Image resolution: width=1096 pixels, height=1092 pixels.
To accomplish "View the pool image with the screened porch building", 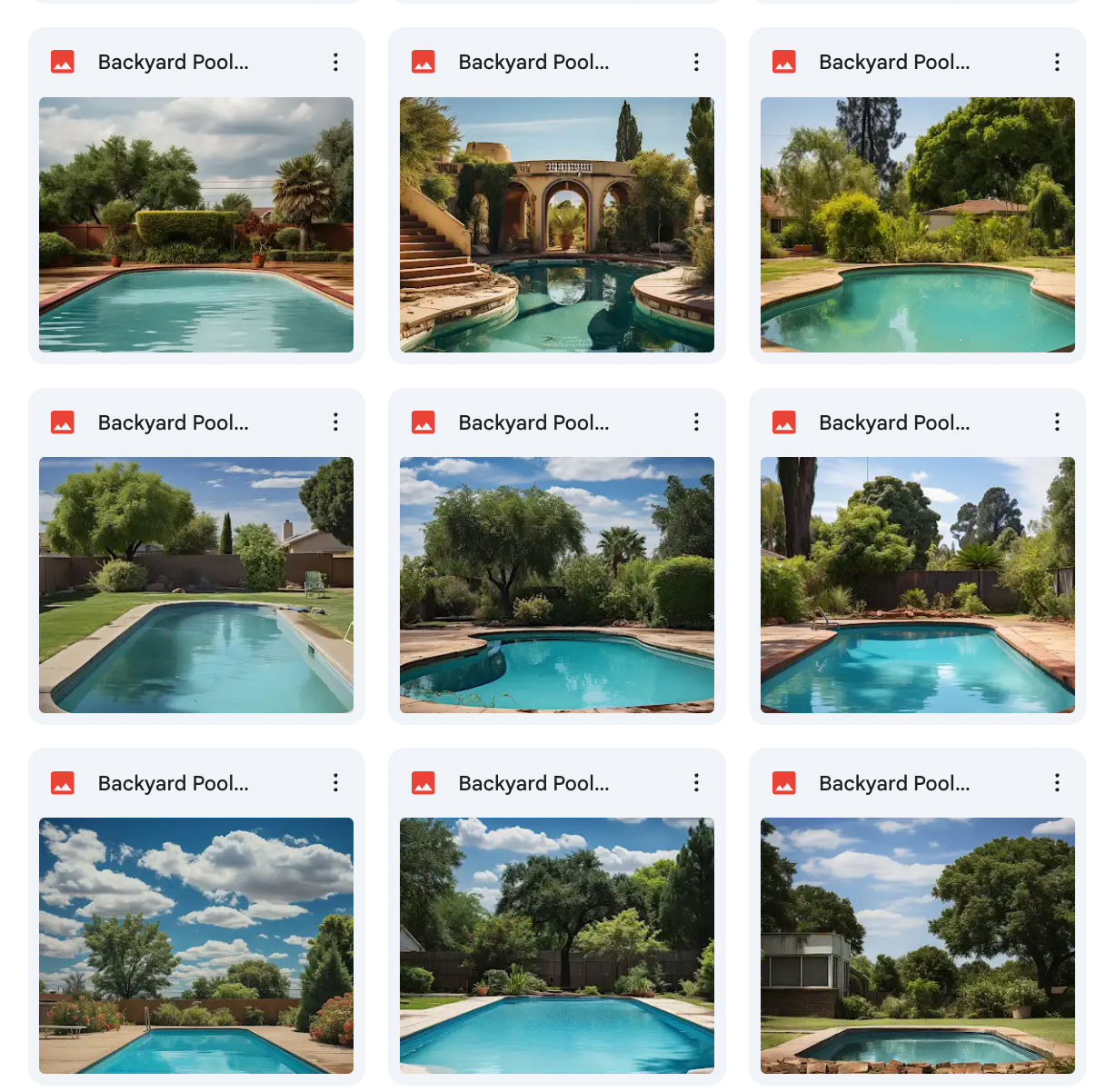I will tap(917, 945).
